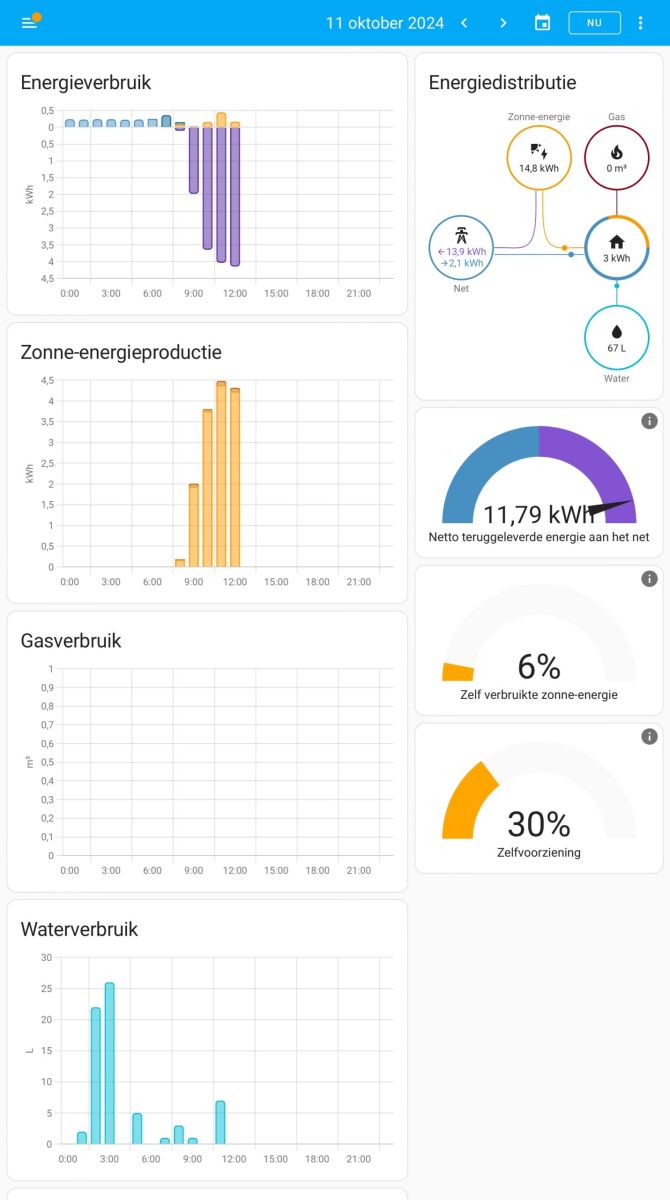Open info for Zelfvoorziening gauge

pos(649,737)
